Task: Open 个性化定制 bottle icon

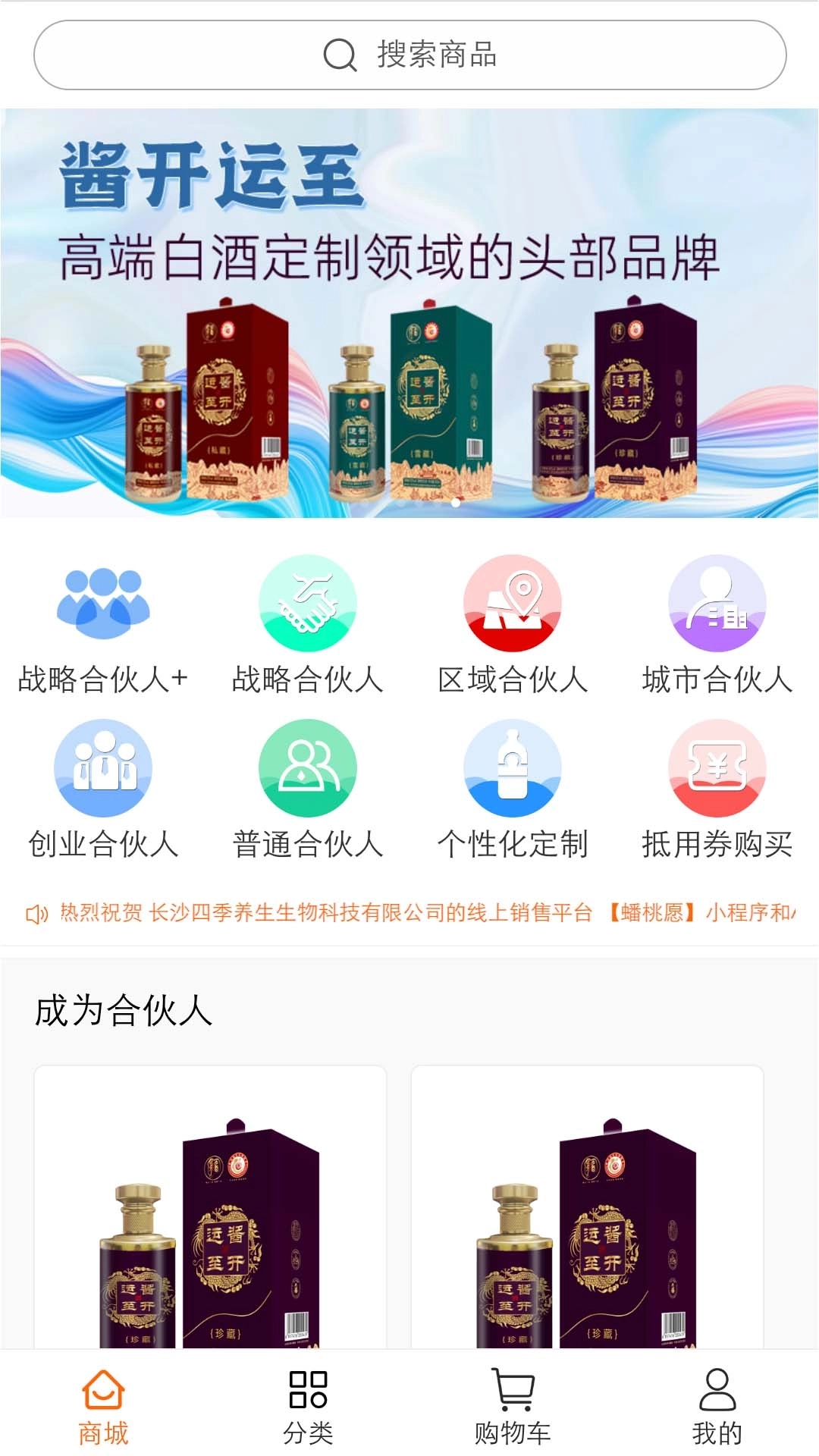Action: (512, 768)
